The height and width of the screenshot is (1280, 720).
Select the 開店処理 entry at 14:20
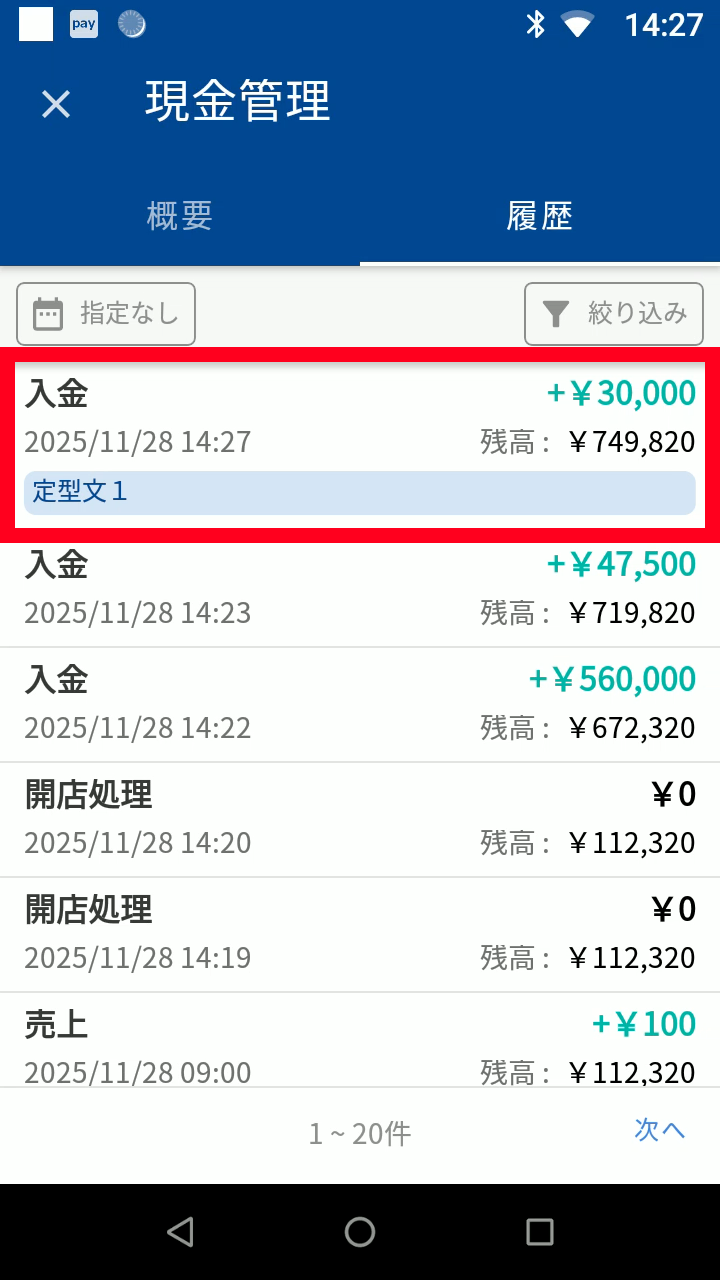(x=360, y=818)
